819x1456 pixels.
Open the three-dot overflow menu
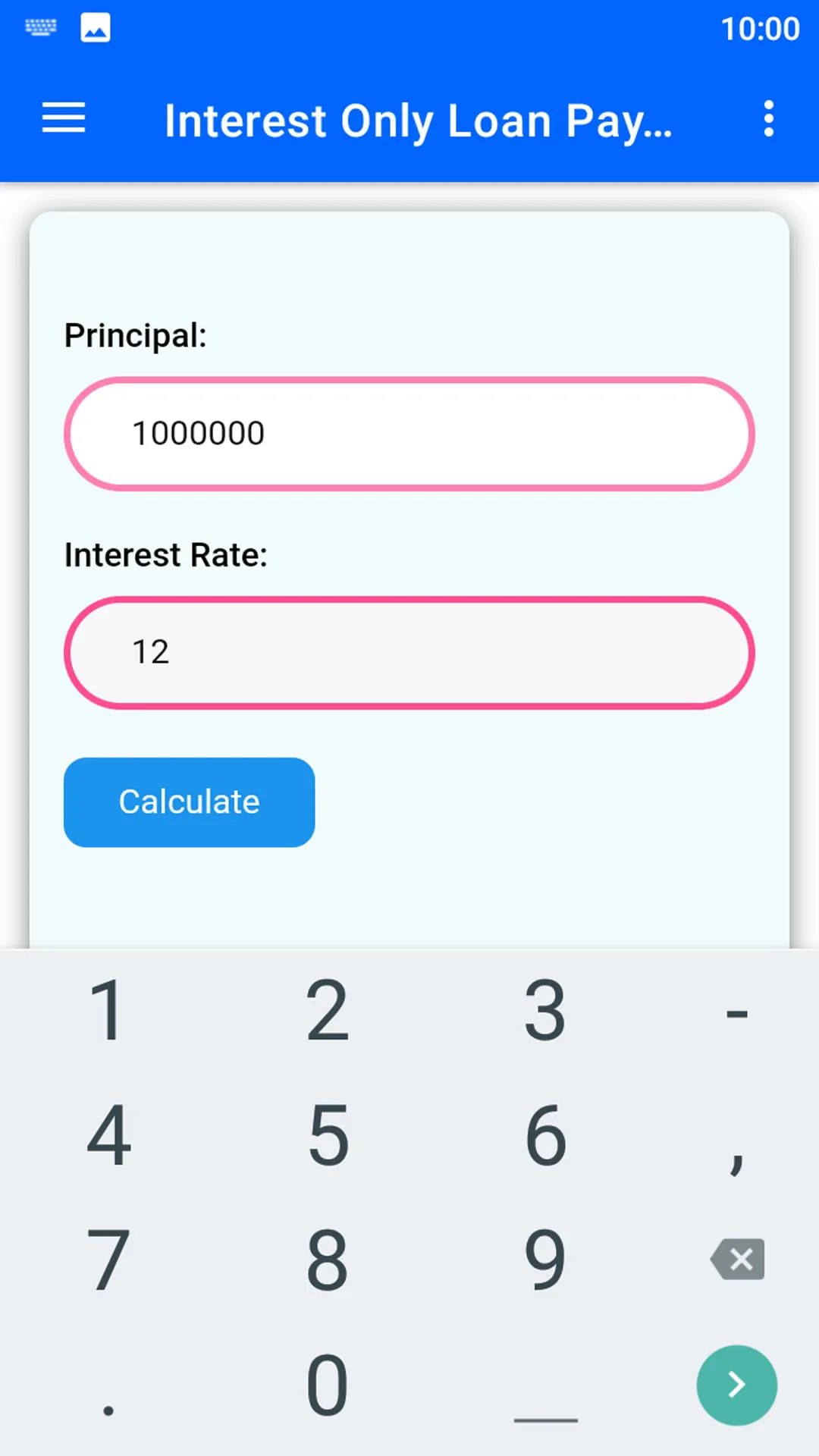click(768, 119)
